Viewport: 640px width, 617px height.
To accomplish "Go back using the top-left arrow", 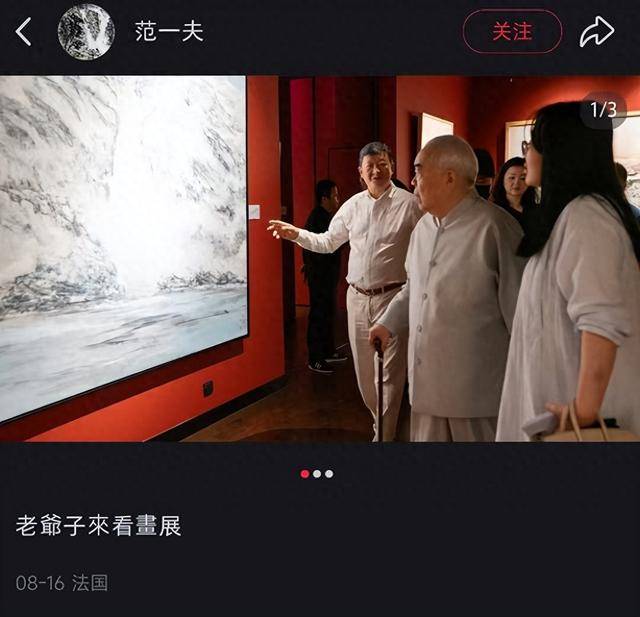I will pos(24,32).
